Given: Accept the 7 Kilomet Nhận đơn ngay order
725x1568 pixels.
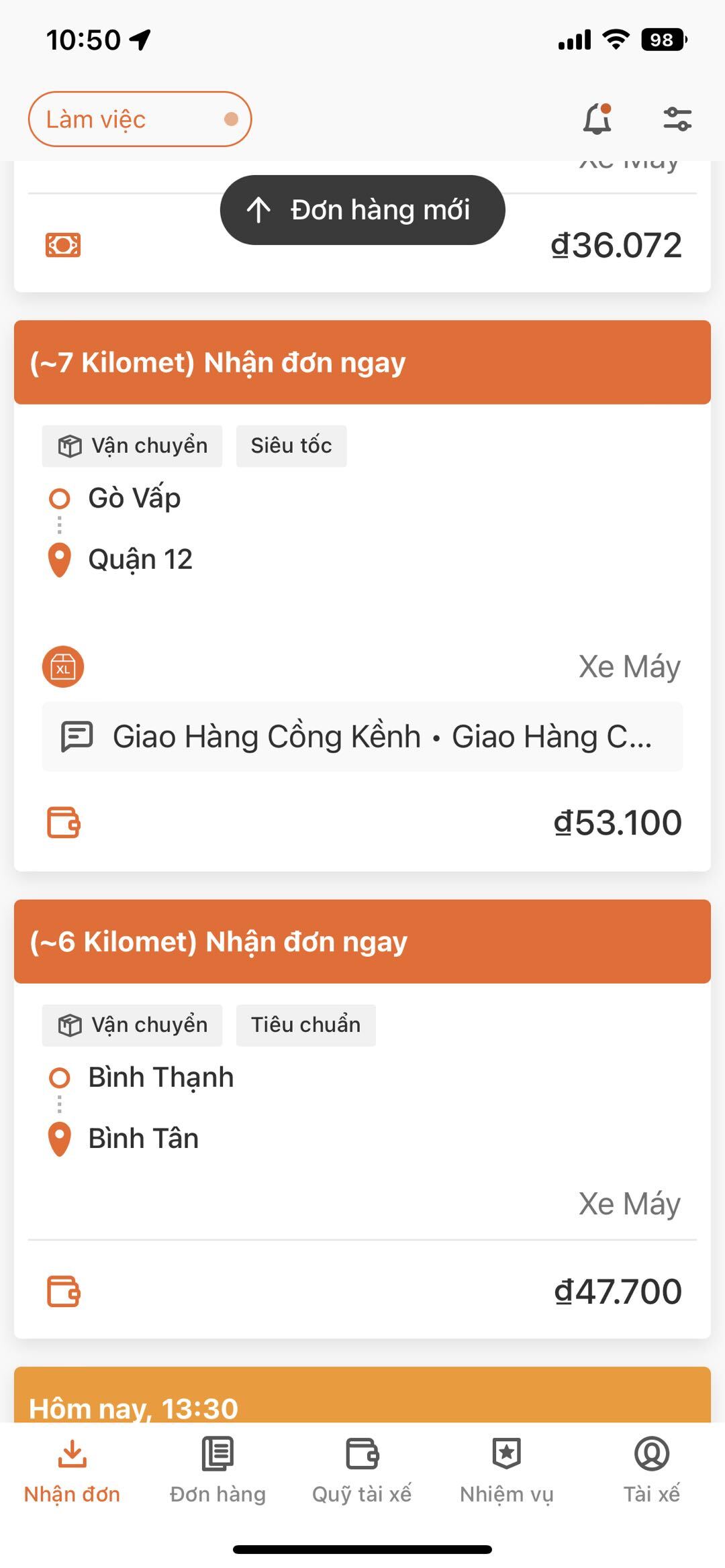Looking at the screenshot, I should 362,362.
